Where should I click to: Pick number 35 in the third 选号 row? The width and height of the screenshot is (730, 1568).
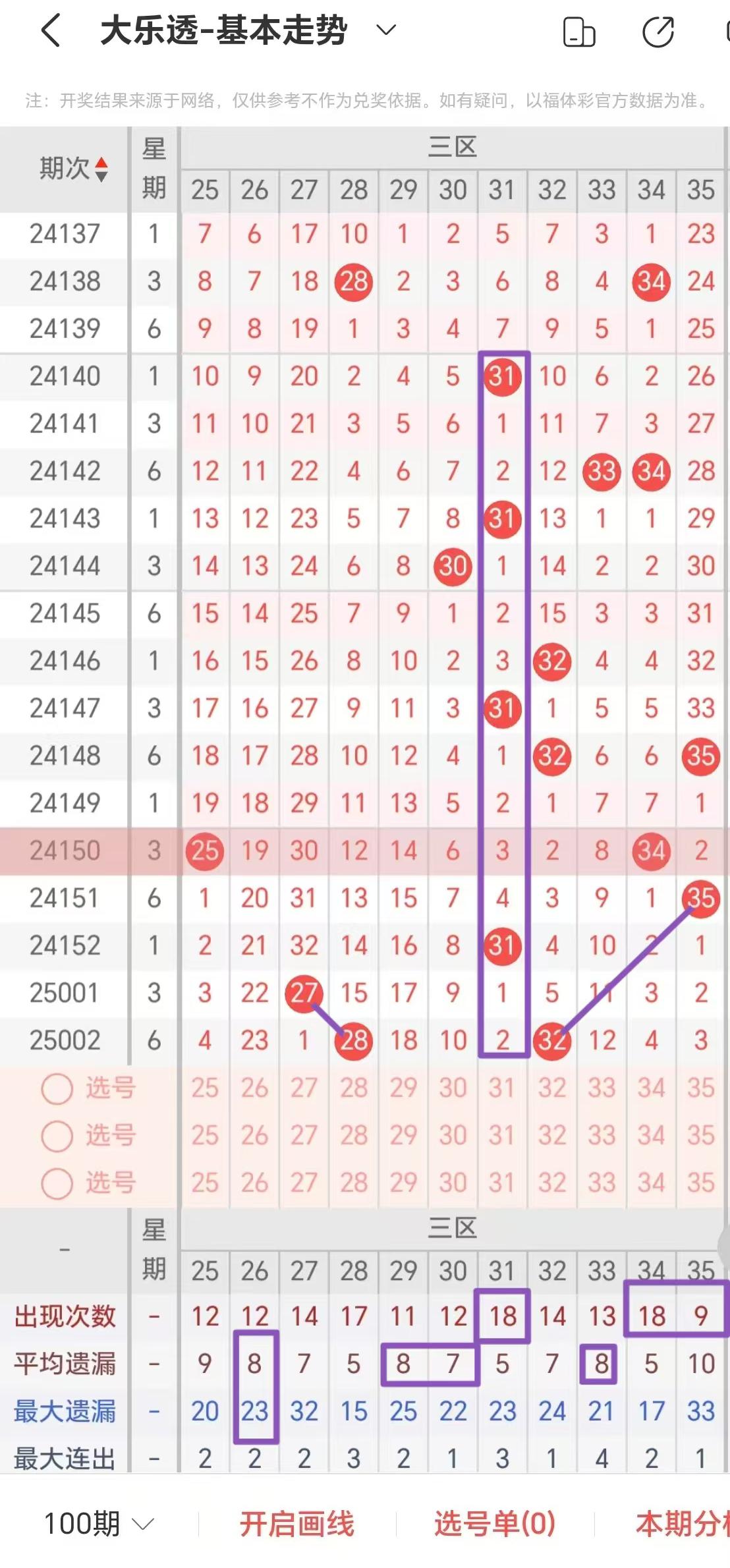(x=700, y=1183)
